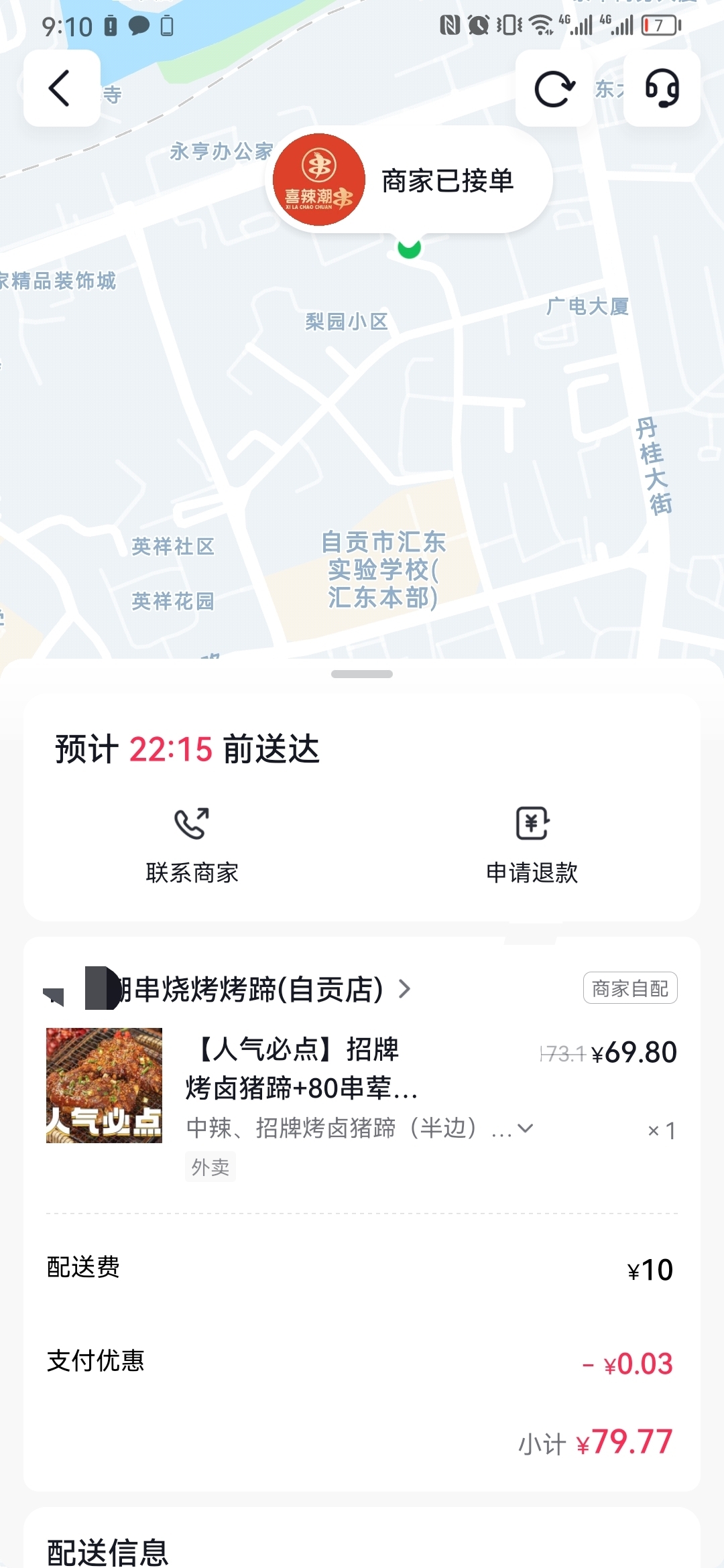
Task: Go back using the top-left arrow
Action: (61, 88)
